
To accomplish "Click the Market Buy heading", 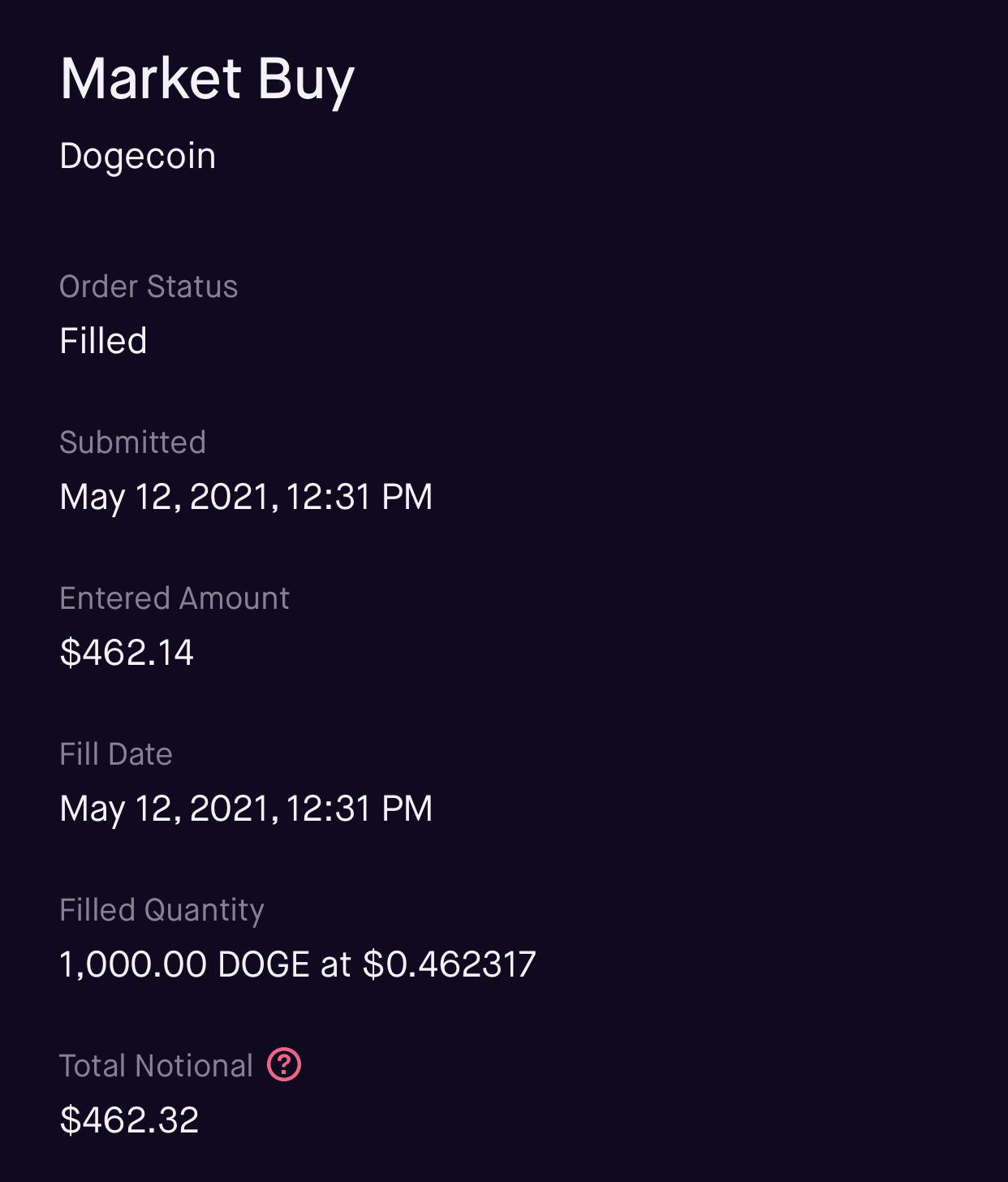I will [x=207, y=79].
